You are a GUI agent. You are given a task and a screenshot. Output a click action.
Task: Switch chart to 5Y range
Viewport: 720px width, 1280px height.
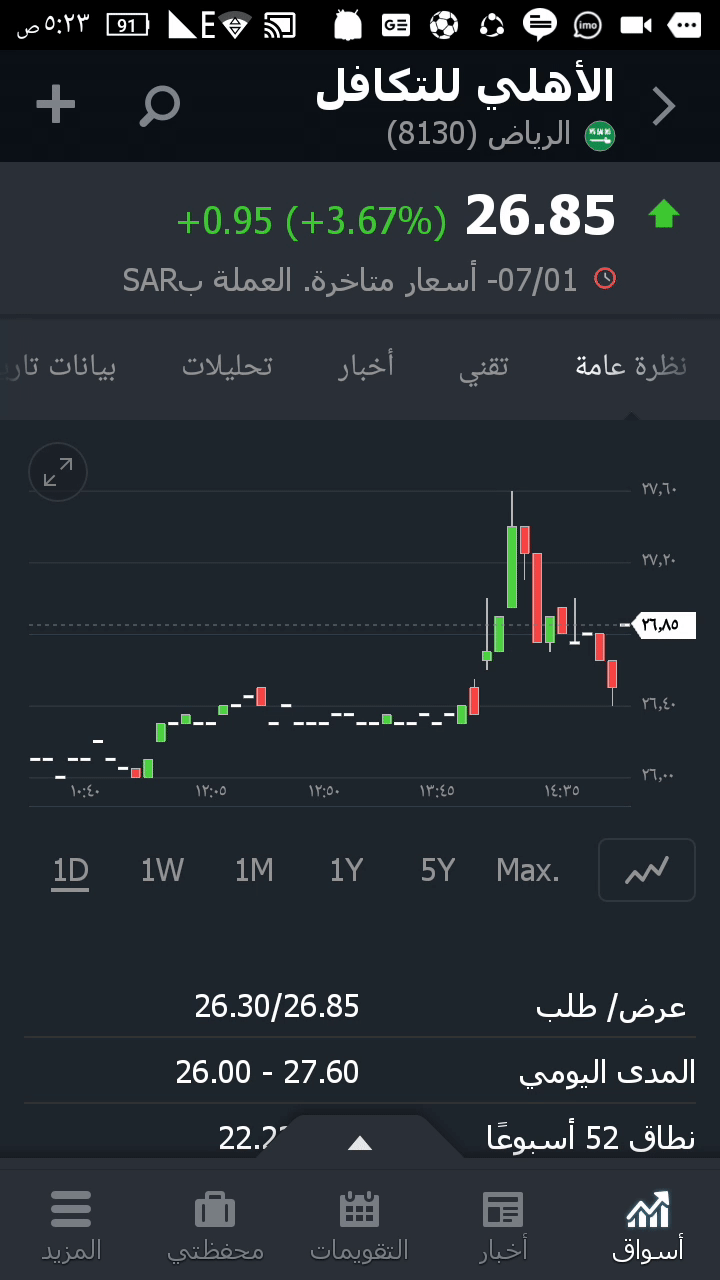438,871
